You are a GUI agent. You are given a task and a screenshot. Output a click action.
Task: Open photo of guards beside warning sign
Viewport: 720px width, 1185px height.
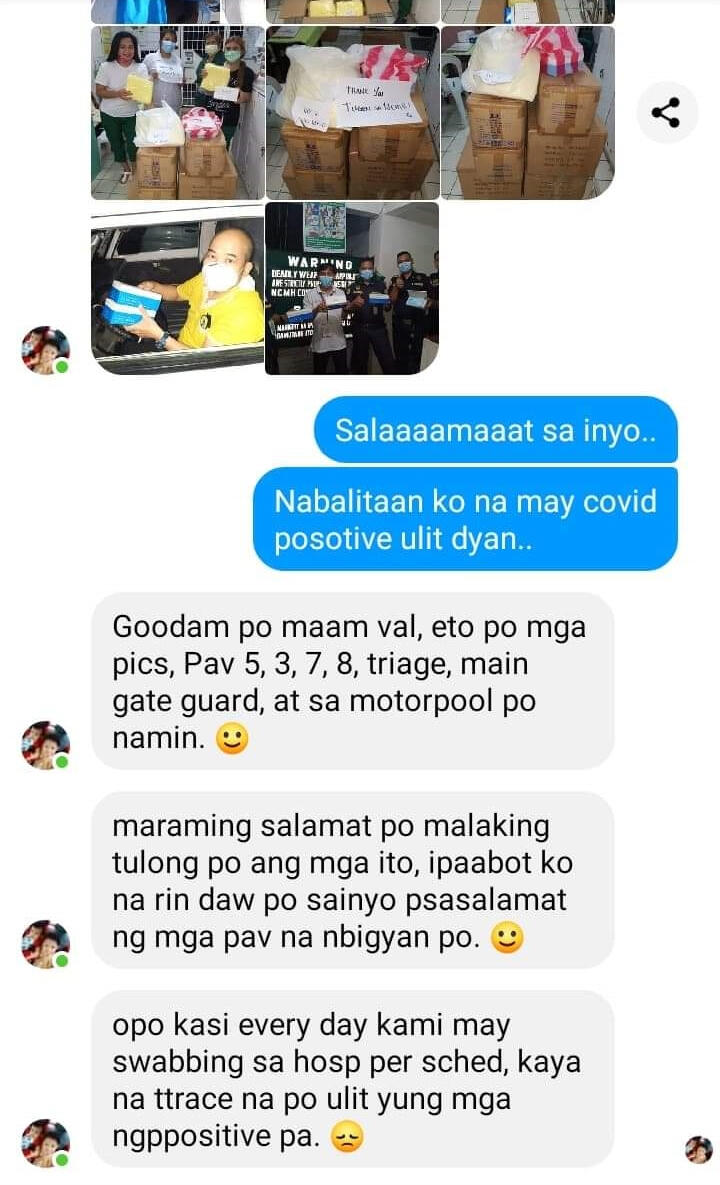coord(351,288)
